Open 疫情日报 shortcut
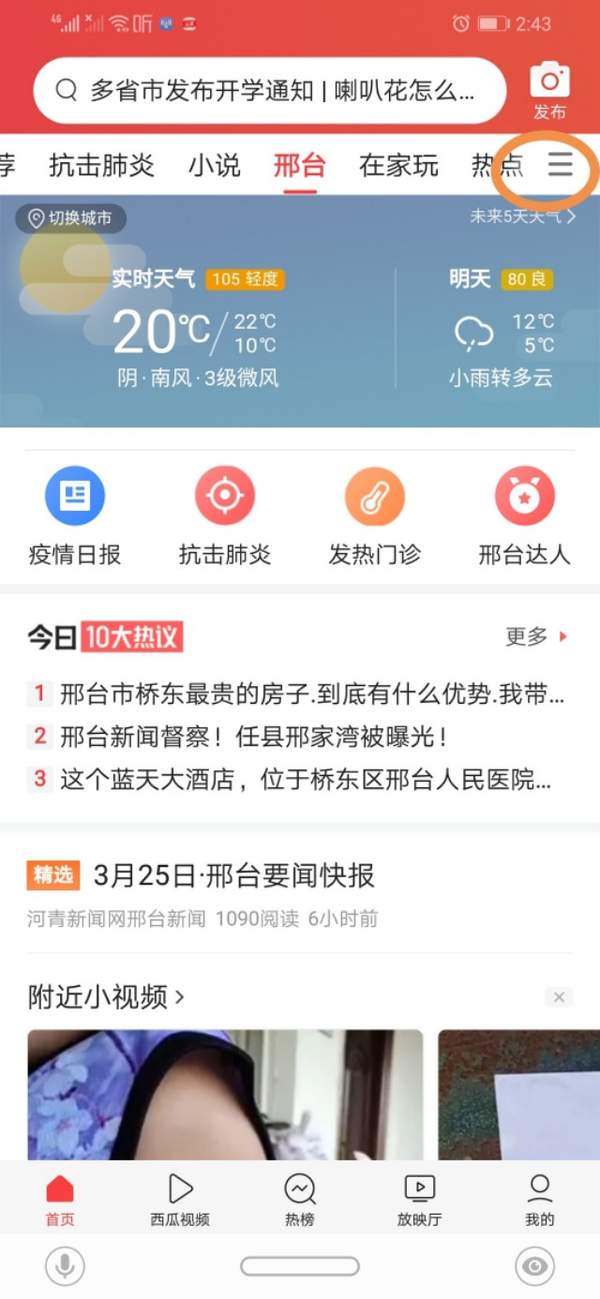The image size is (600, 1299). (x=75, y=517)
